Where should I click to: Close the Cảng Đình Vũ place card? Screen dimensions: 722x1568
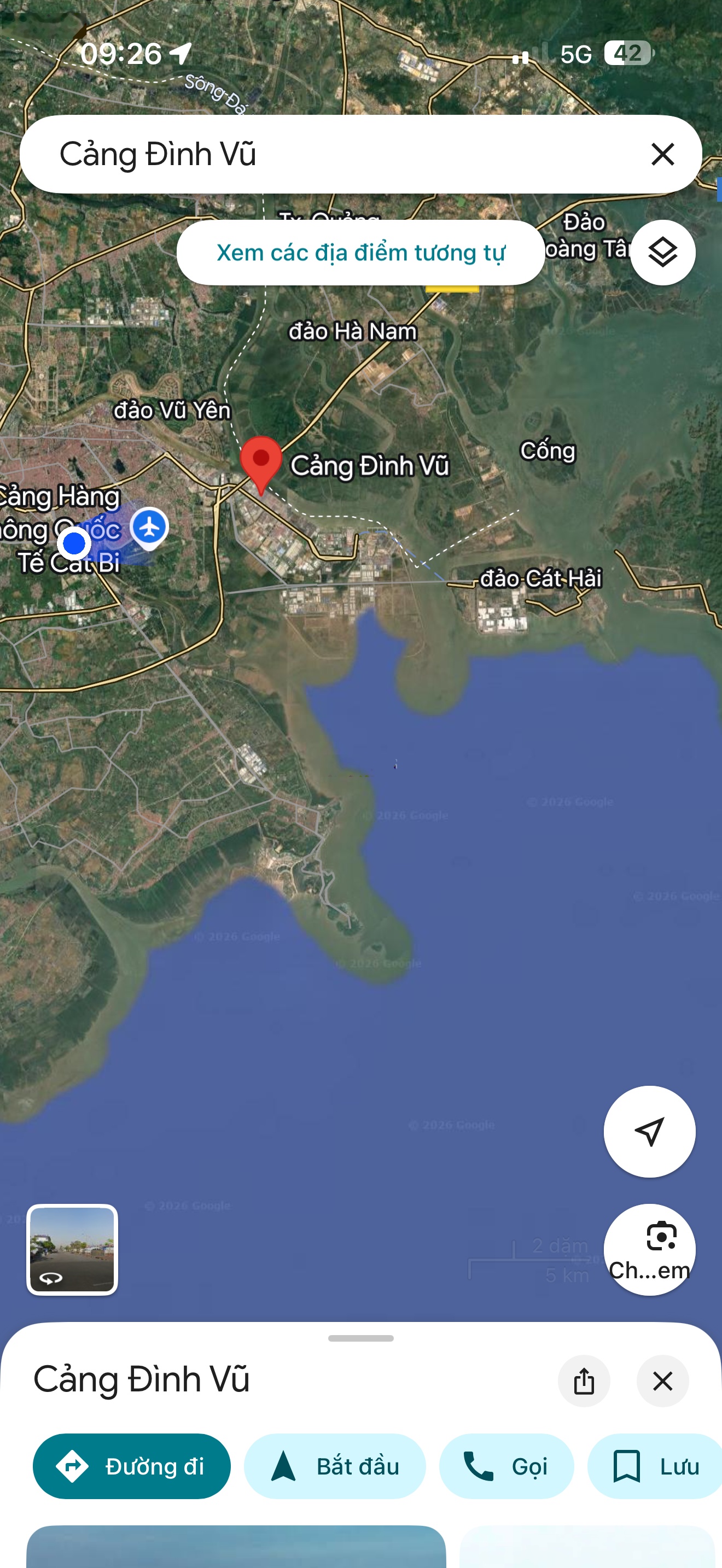pyautogui.click(x=662, y=1380)
